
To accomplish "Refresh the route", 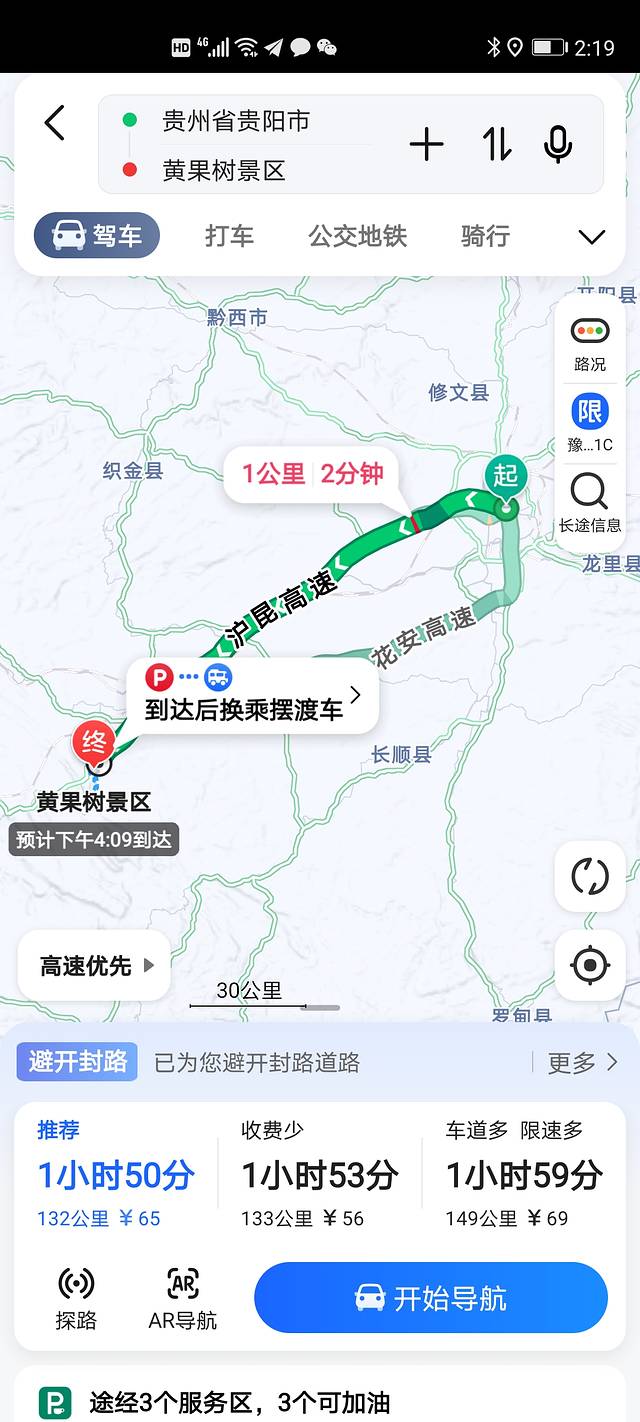I will 589,877.
